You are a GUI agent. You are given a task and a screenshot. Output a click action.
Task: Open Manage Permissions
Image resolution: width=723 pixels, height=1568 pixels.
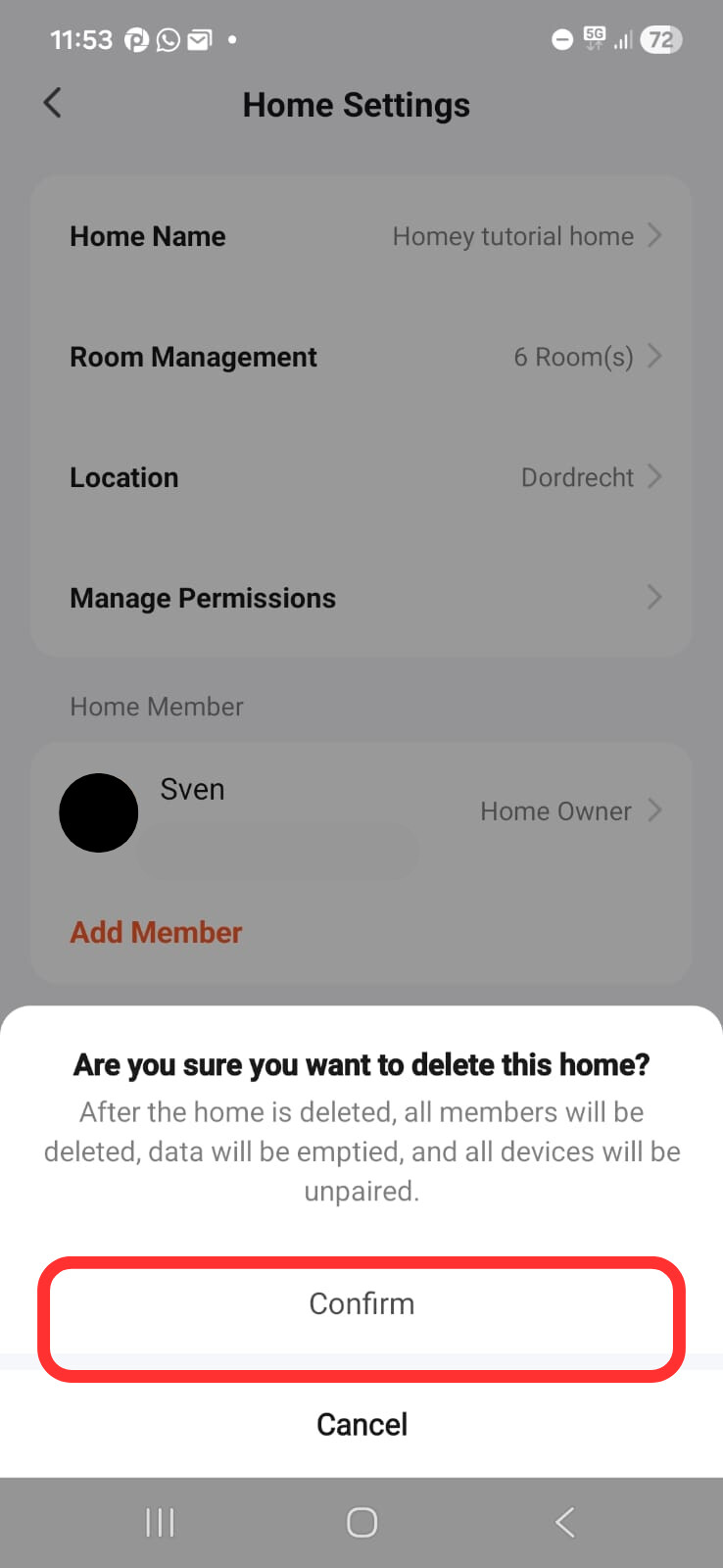click(x=361, y=598)
